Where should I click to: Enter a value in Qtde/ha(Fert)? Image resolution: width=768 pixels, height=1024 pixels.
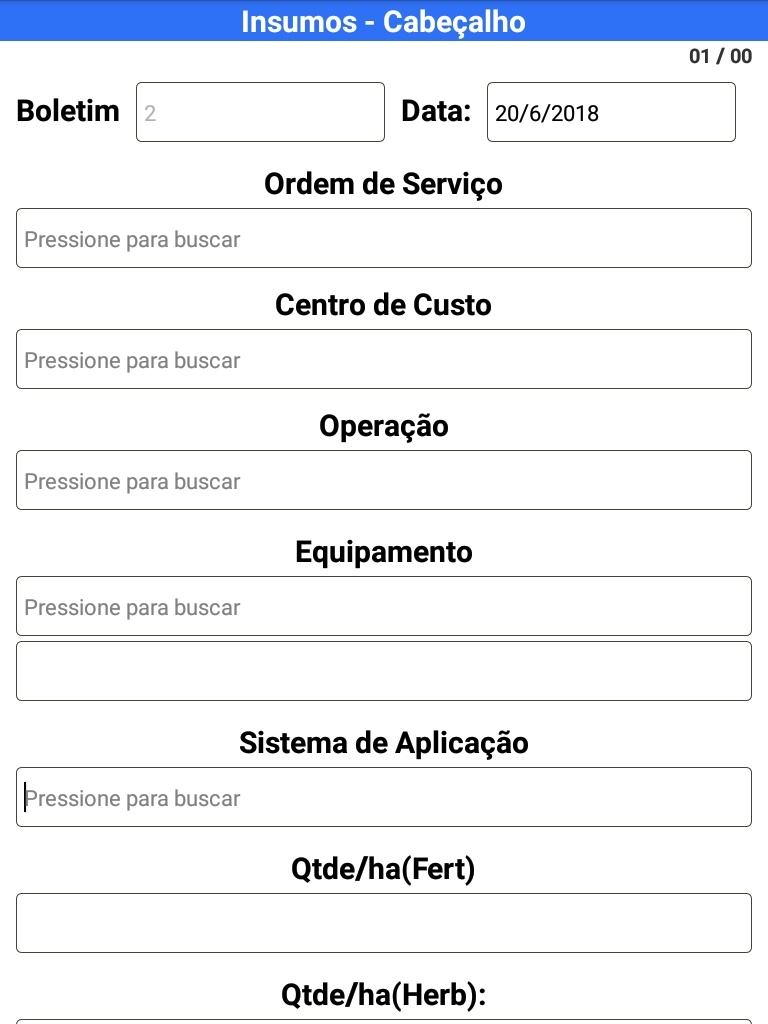384,922
